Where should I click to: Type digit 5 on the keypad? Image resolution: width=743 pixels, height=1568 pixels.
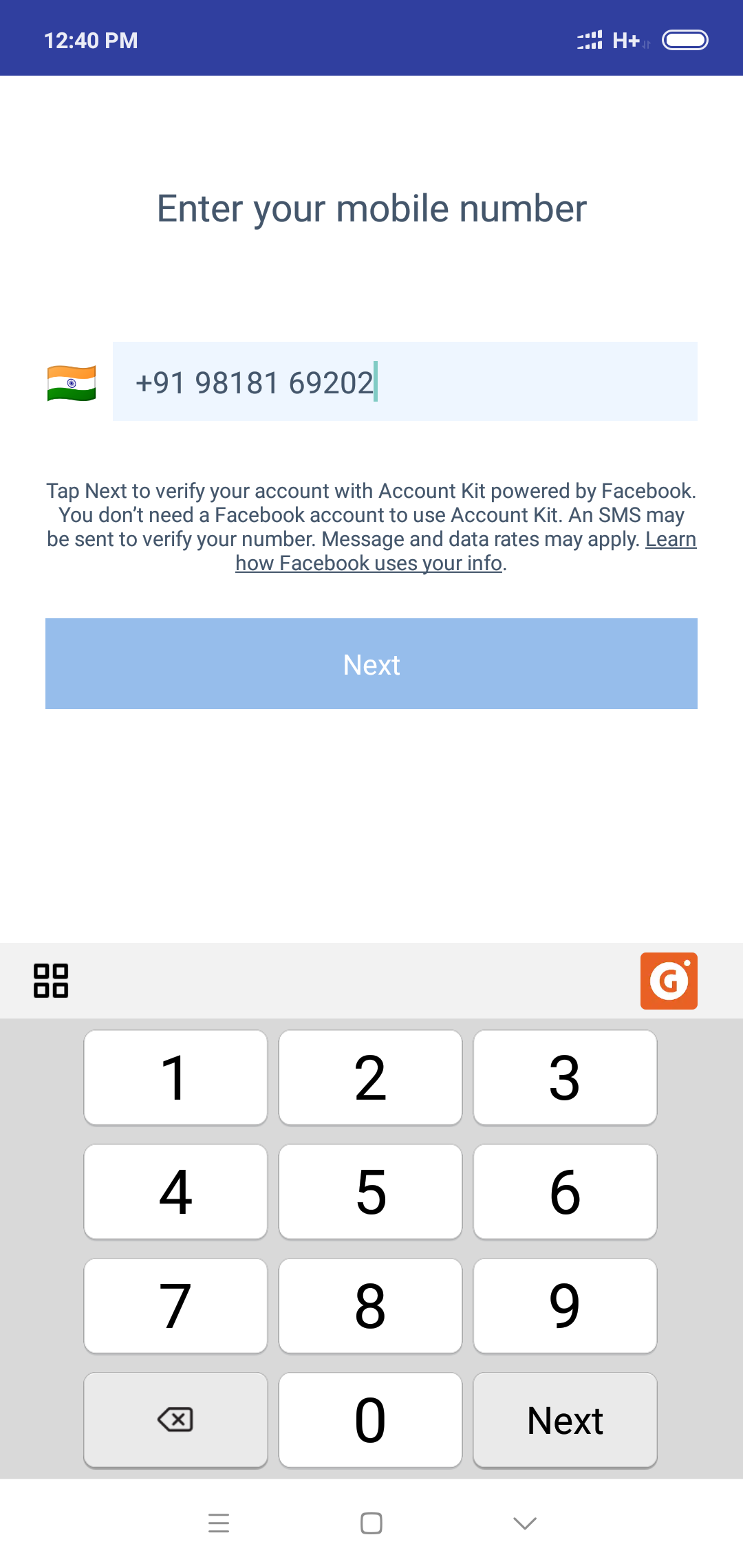(x=370, y=1192)
